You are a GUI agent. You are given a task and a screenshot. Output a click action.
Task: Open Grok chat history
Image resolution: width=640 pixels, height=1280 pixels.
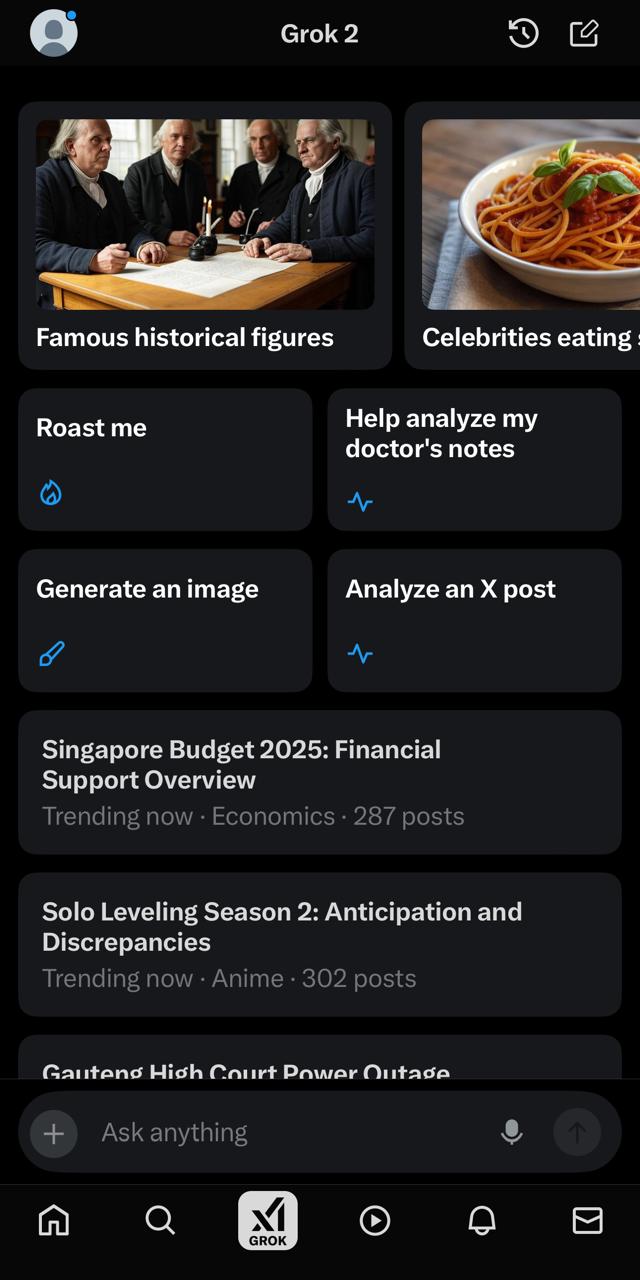[523, 33]
